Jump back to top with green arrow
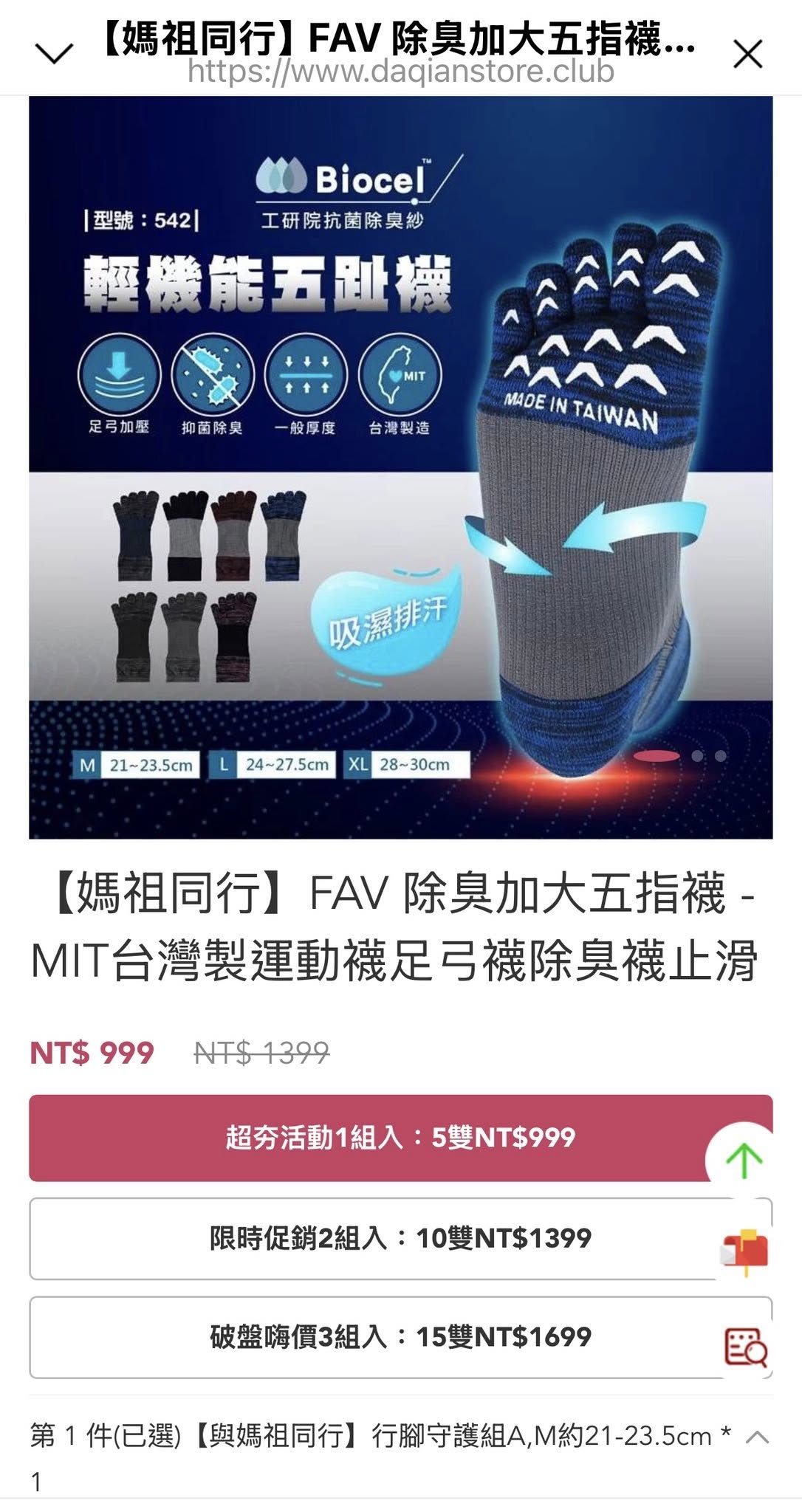This screenshot has height=1512, width=802. click(744, 1161)
